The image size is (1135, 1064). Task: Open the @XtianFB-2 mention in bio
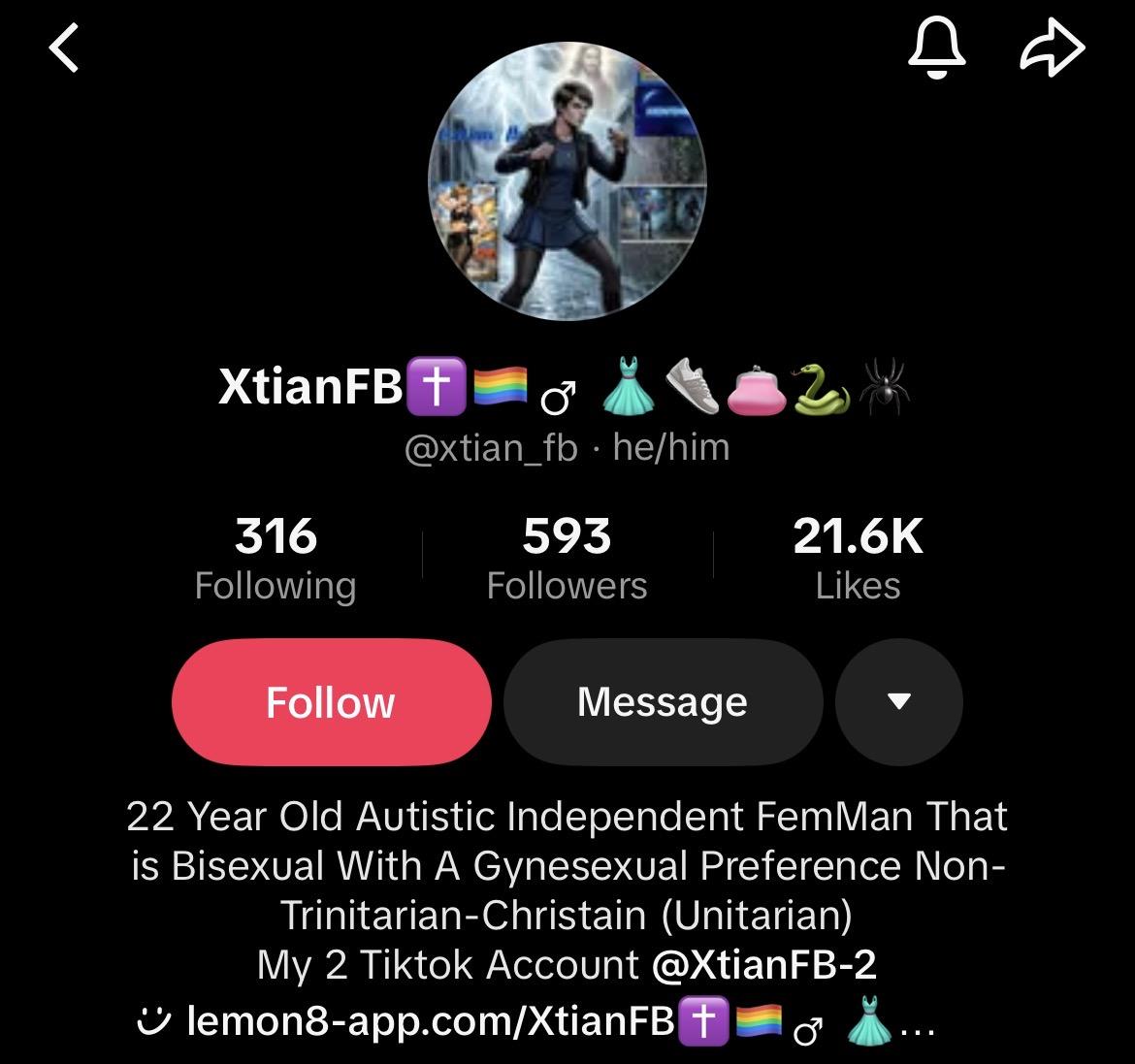click(764, 964)
